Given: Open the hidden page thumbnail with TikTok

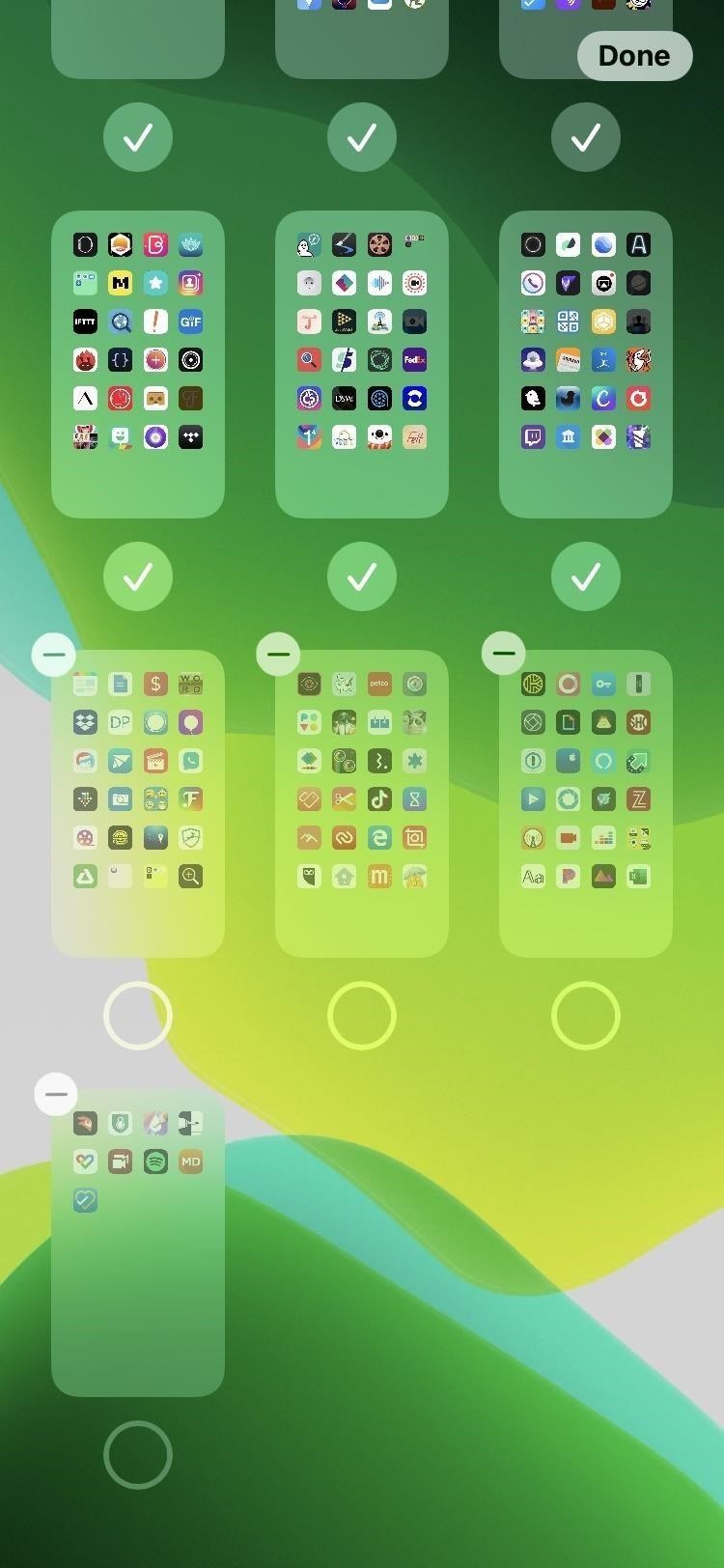Looking at the screenshot, I should [362, 803].
